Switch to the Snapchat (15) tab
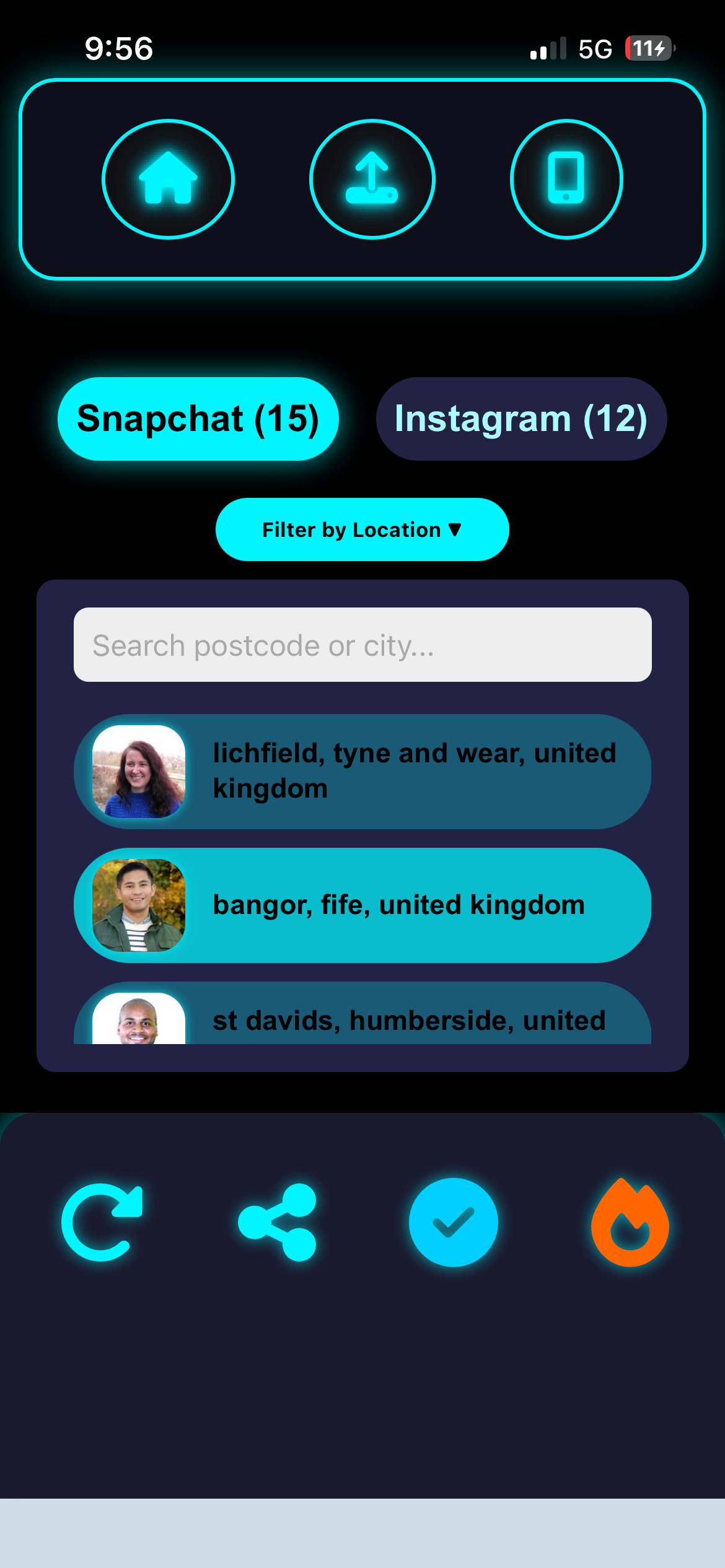 [198, 419]
